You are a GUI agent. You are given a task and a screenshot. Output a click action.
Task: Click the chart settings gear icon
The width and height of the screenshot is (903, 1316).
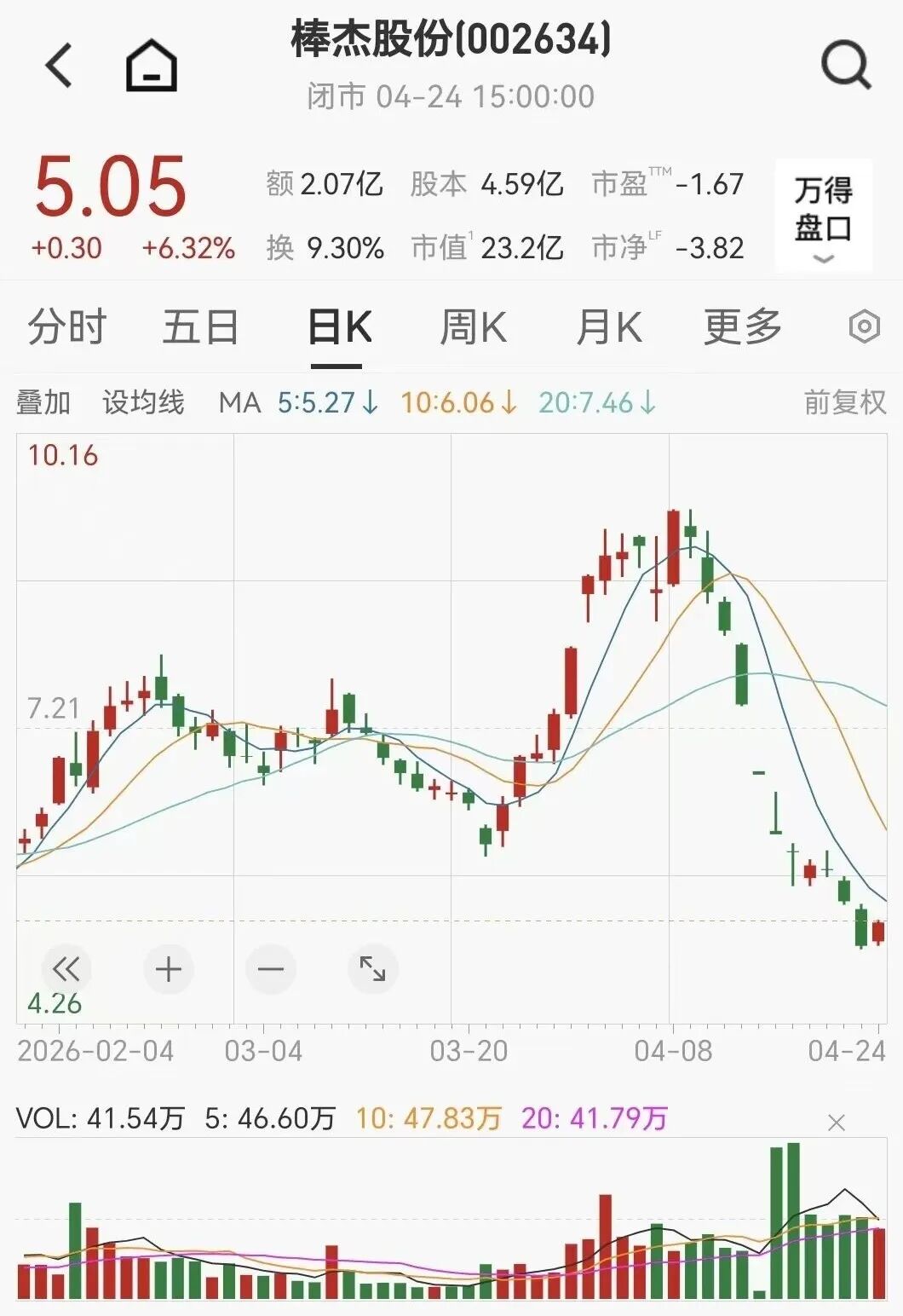(x=863, y=326)
